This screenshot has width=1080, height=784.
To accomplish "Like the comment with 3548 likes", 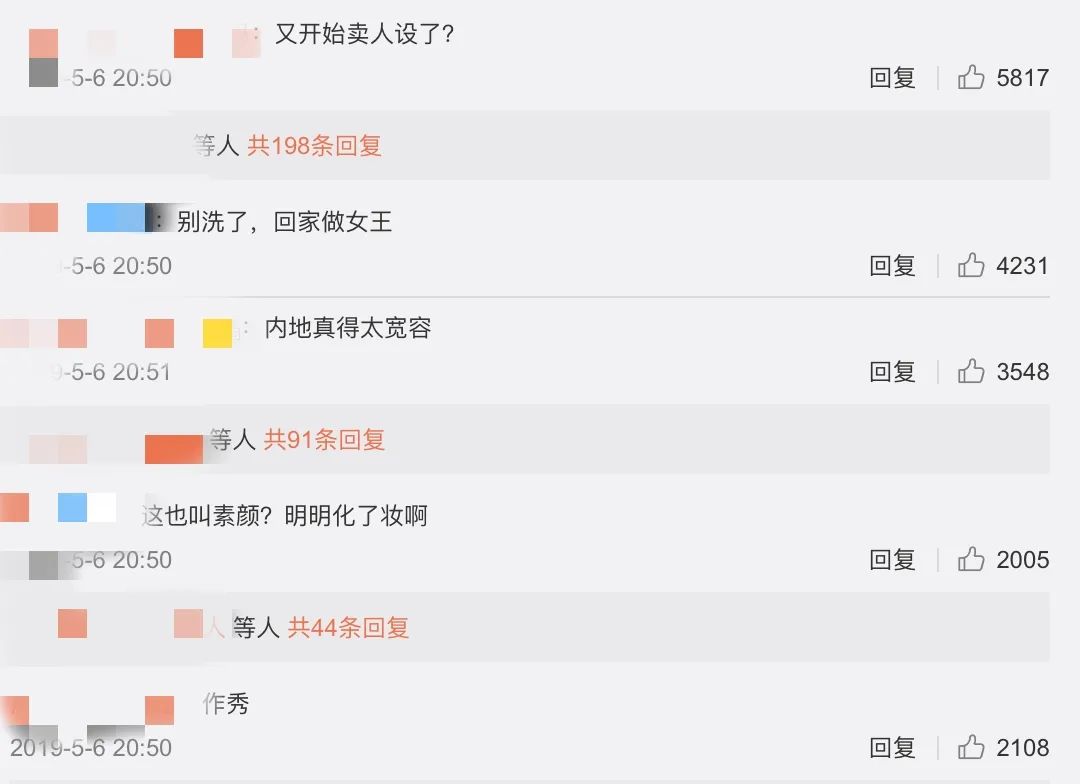I will point(971,372).
